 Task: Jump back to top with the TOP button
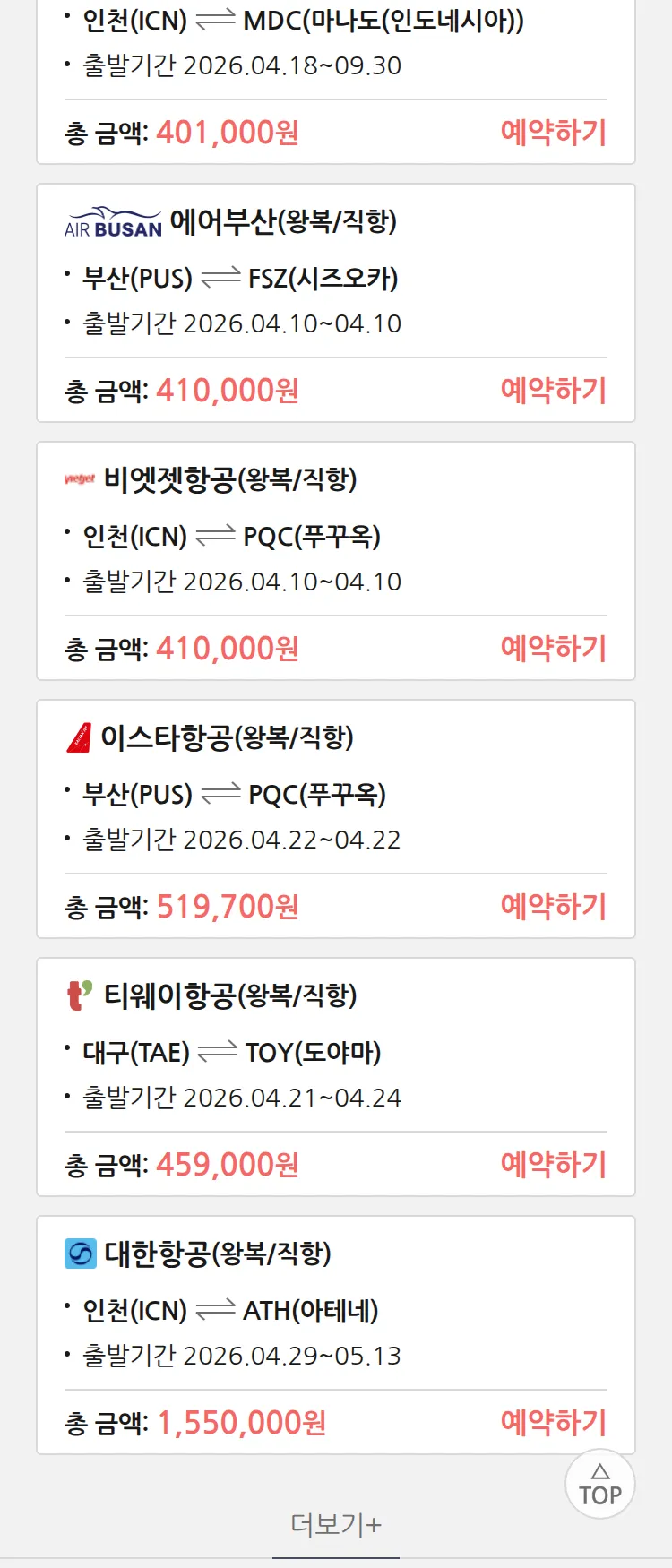[600, 1485]
